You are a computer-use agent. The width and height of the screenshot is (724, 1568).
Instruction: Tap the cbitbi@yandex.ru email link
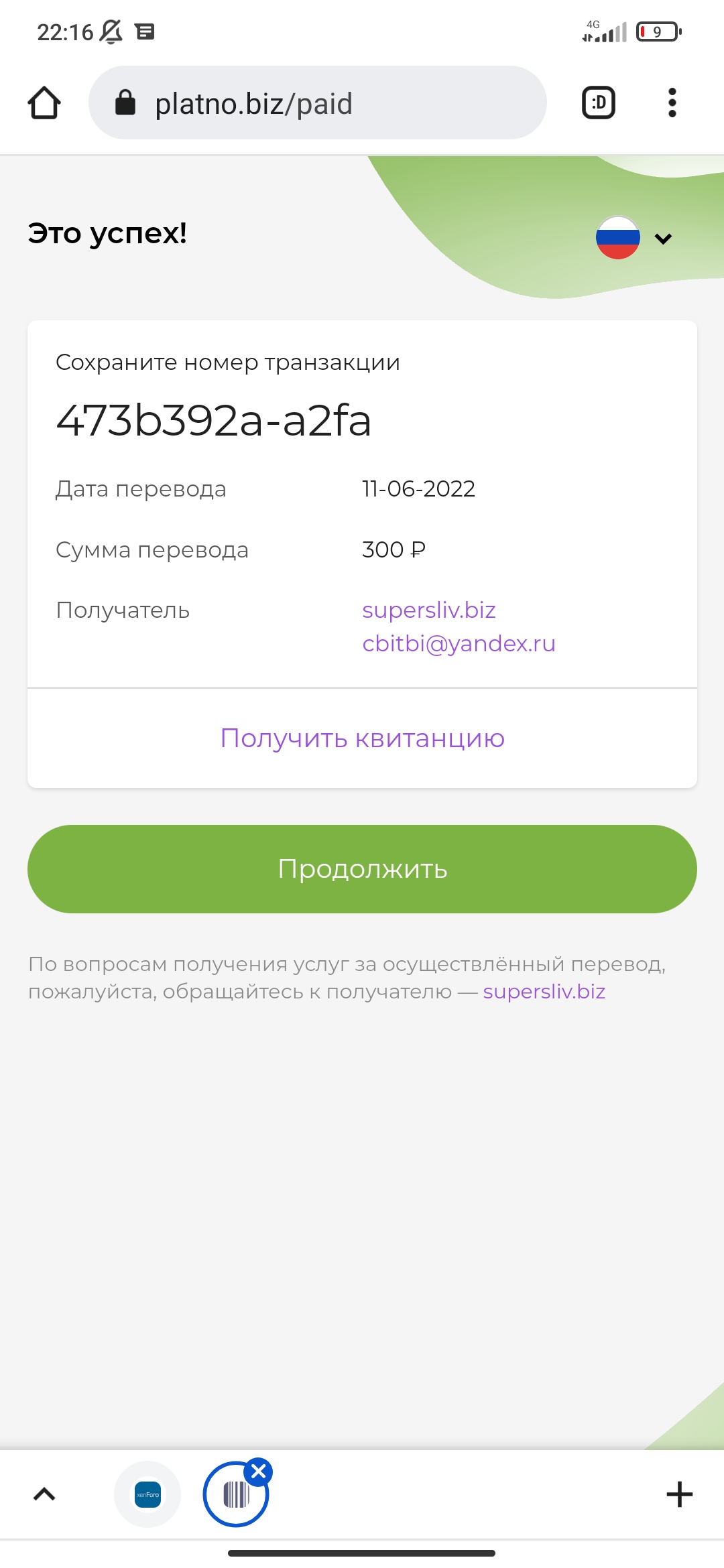(459, 643)
